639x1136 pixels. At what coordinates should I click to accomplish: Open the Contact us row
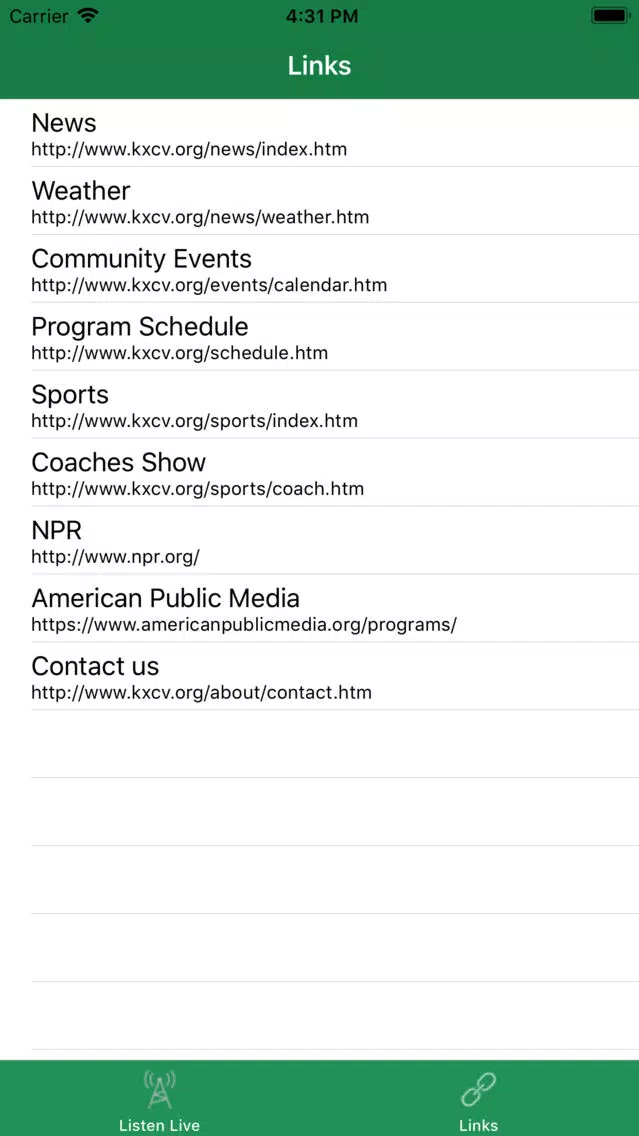pos(320,676)
